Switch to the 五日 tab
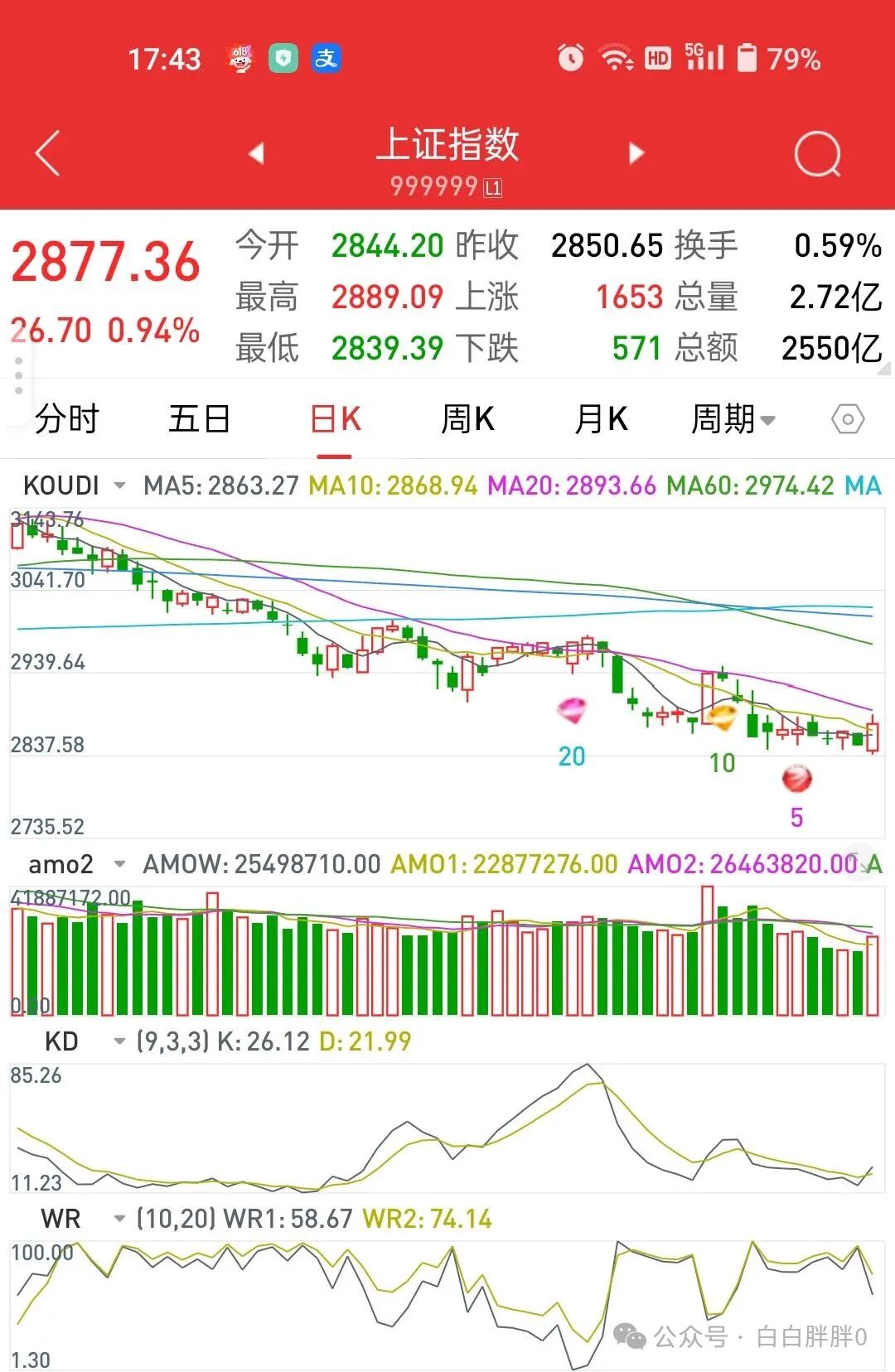Viewport: 895px width, 1372px height. 199,419
